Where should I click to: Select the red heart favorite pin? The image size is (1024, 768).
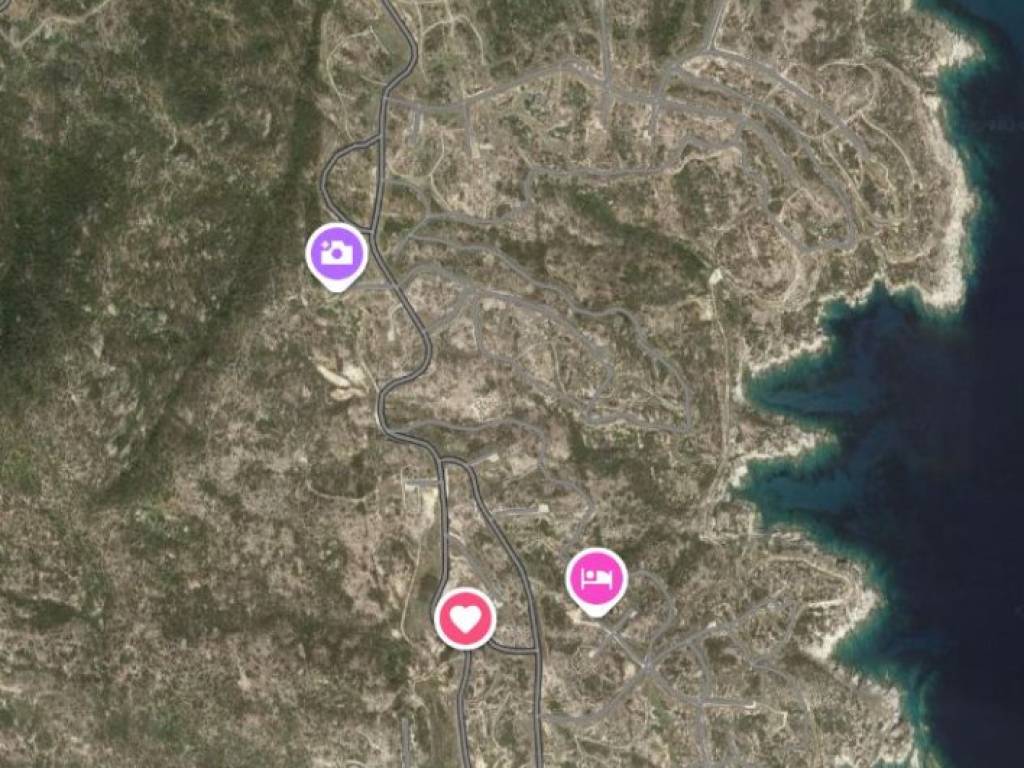465,618
